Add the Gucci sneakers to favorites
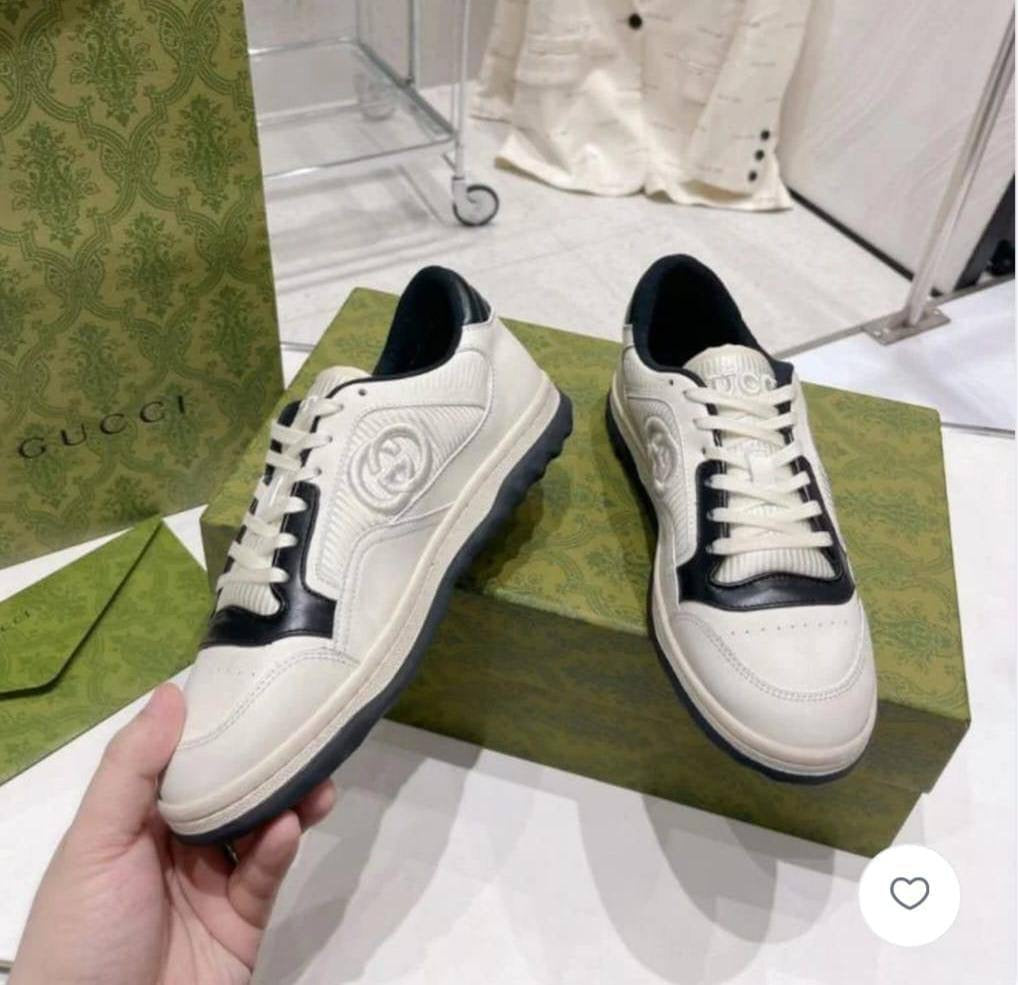 (x=908, y=893)
